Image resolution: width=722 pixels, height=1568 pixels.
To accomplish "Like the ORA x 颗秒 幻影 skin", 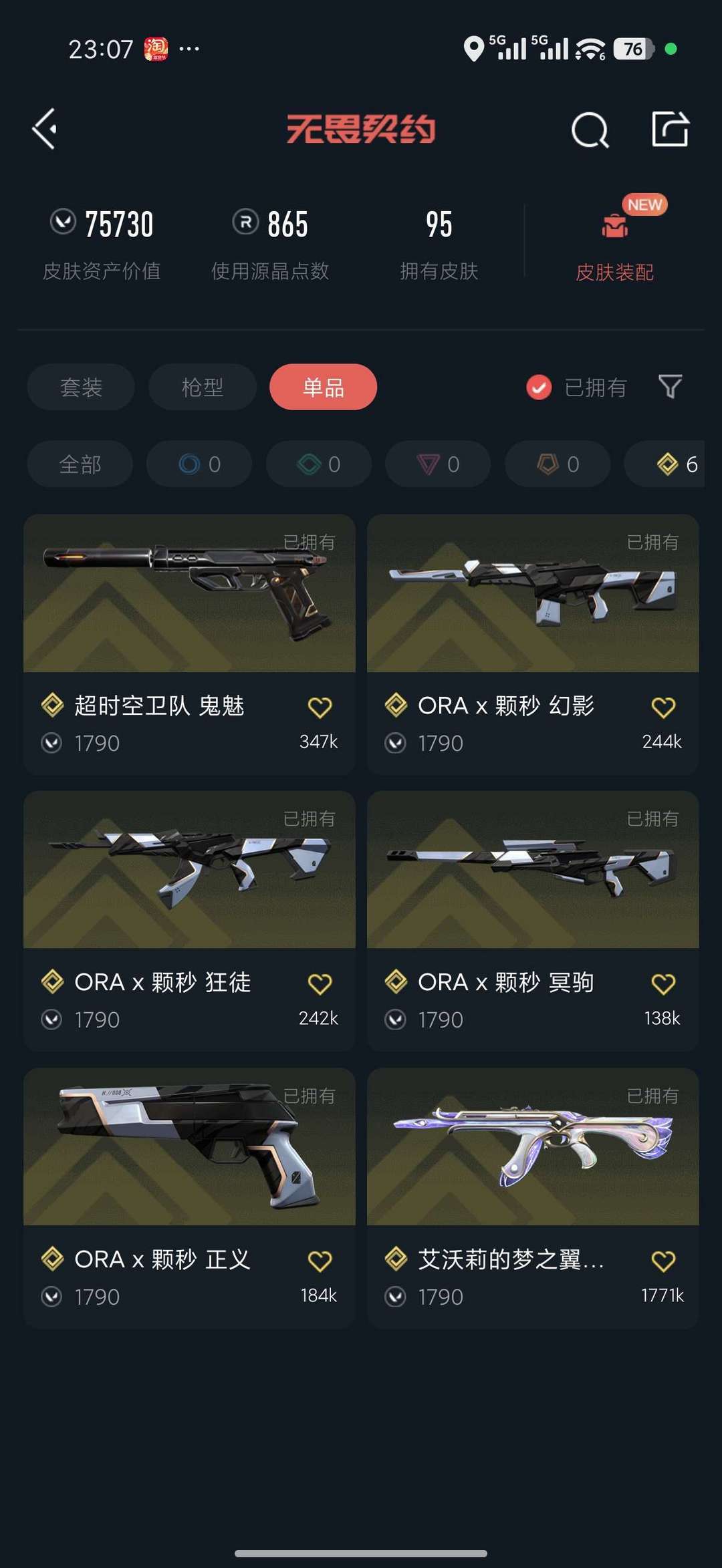I will pyautogui.click(x=663, y=707).
